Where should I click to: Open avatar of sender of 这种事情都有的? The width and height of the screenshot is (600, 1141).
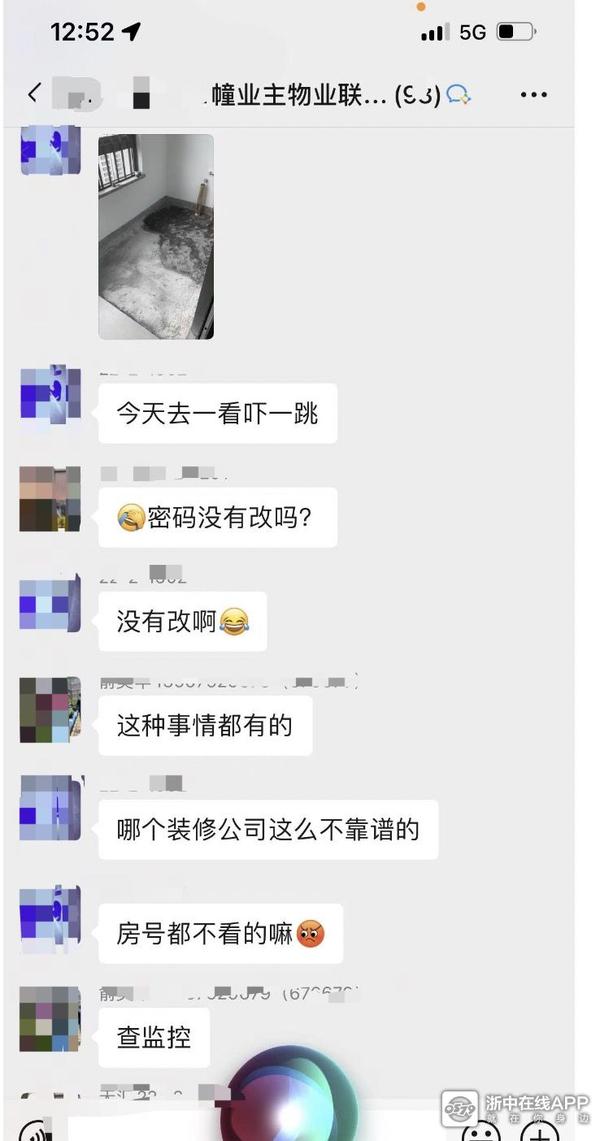[50, 709]
